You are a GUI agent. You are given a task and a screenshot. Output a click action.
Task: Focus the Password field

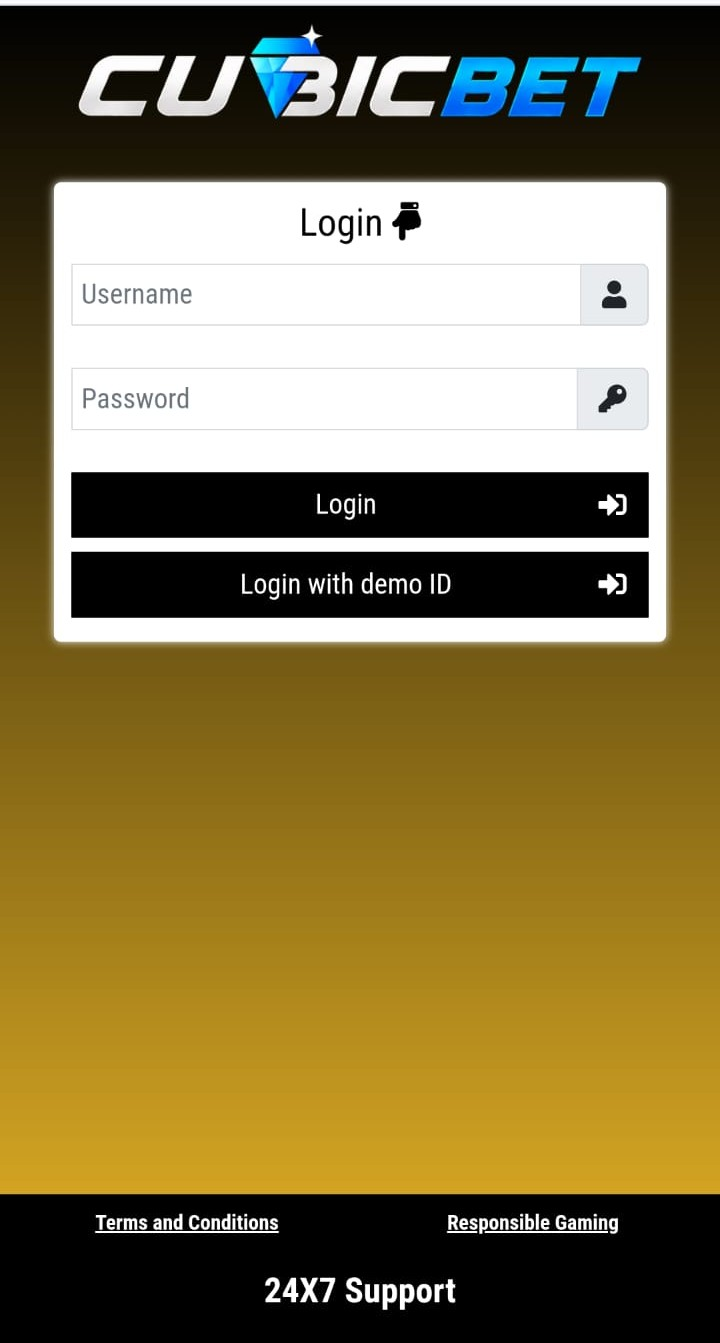(325, 399)
